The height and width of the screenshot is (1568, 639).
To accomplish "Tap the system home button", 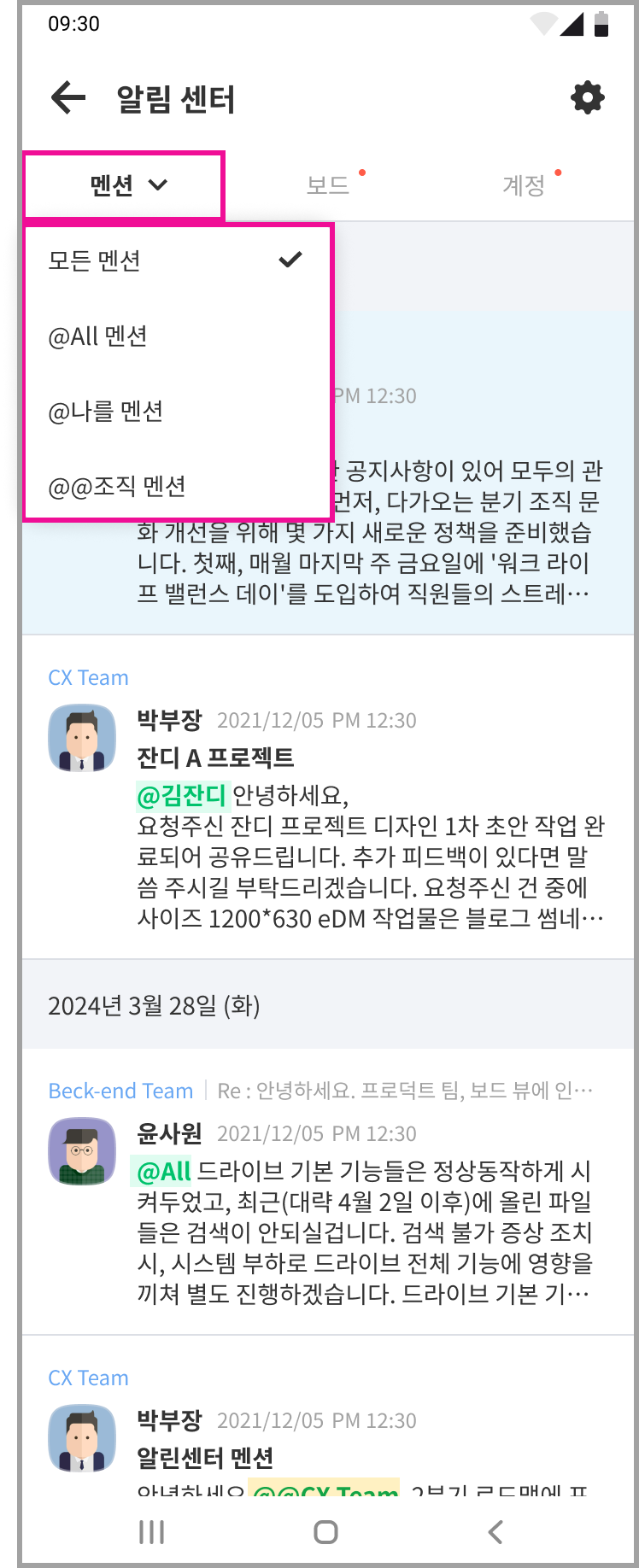I will point(325,1531).
